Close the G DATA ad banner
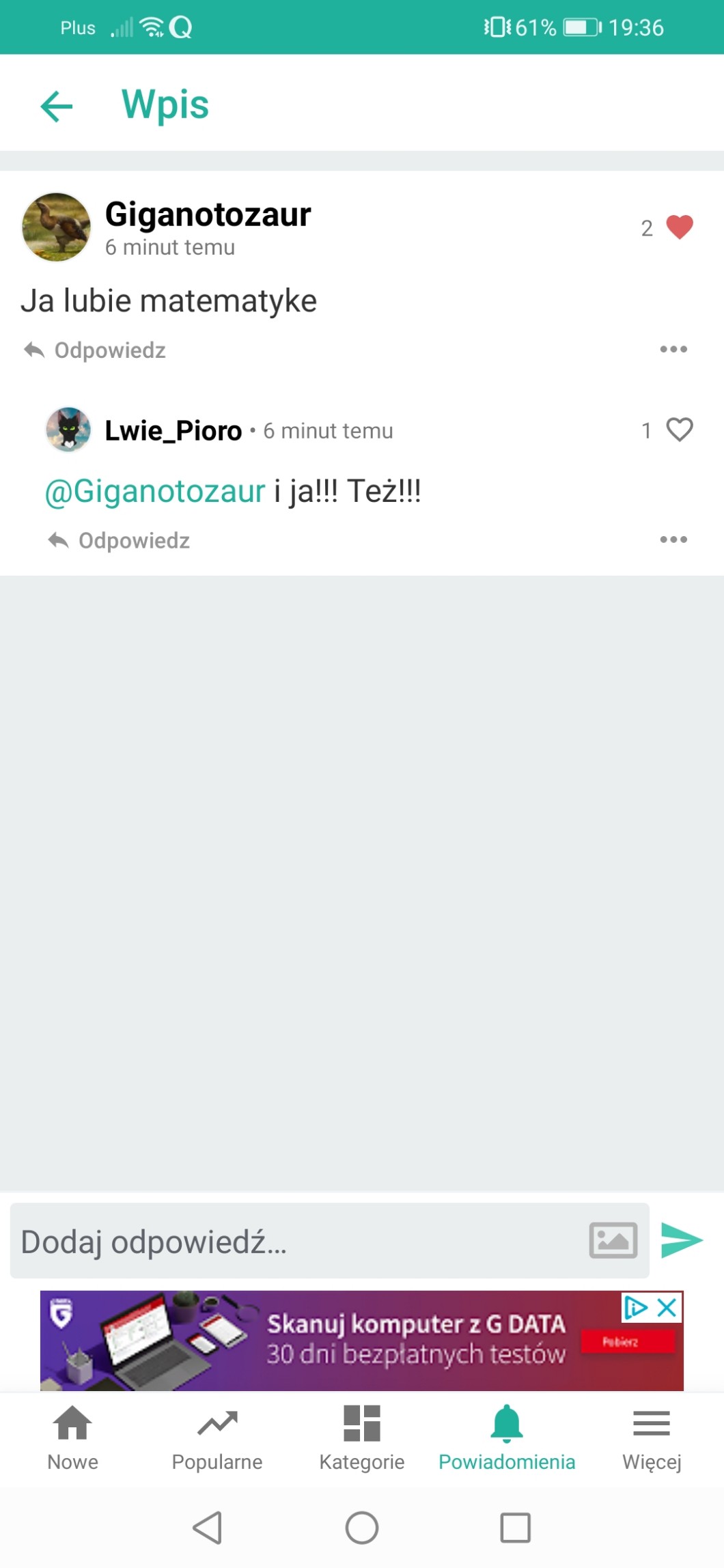 [667, 1308]
